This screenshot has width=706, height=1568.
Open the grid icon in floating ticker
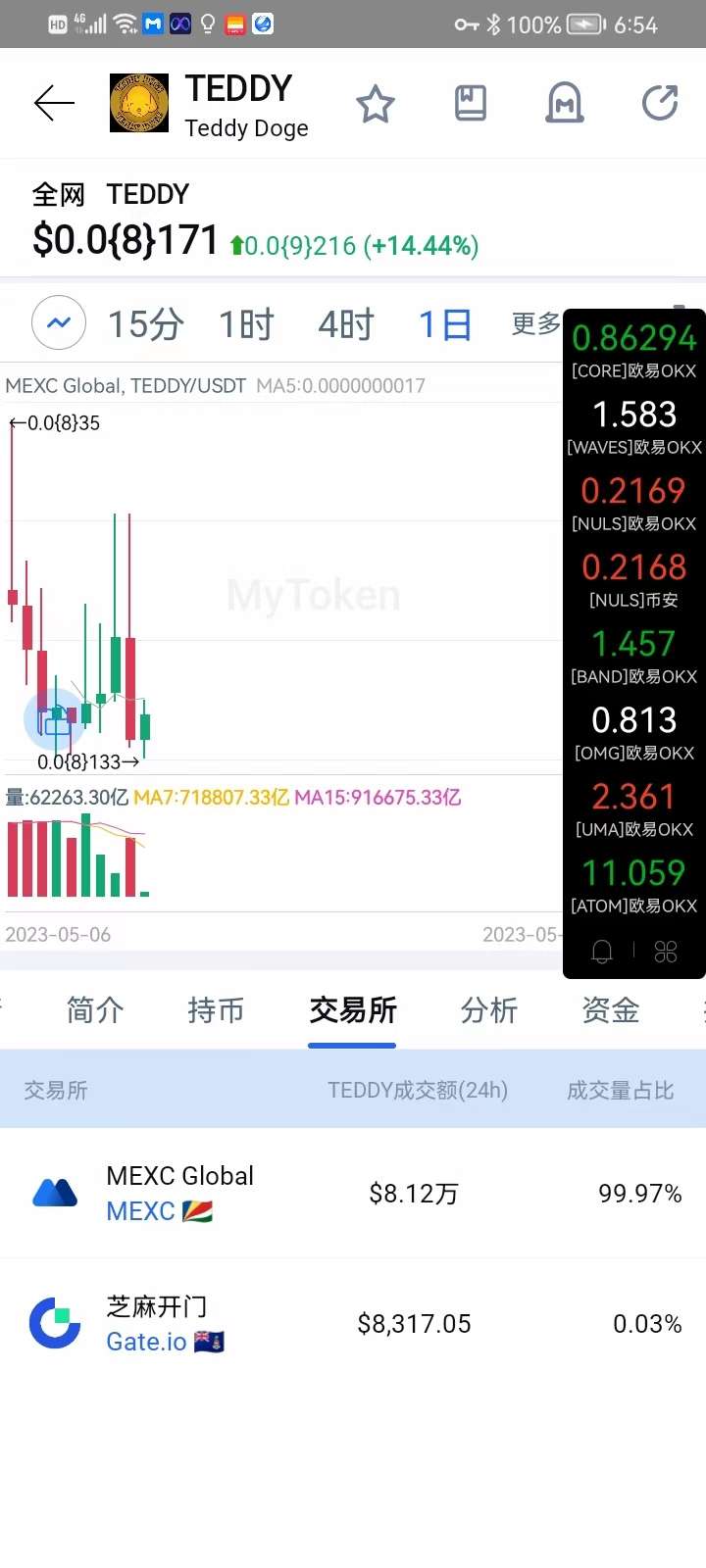(x=666, y=952)
